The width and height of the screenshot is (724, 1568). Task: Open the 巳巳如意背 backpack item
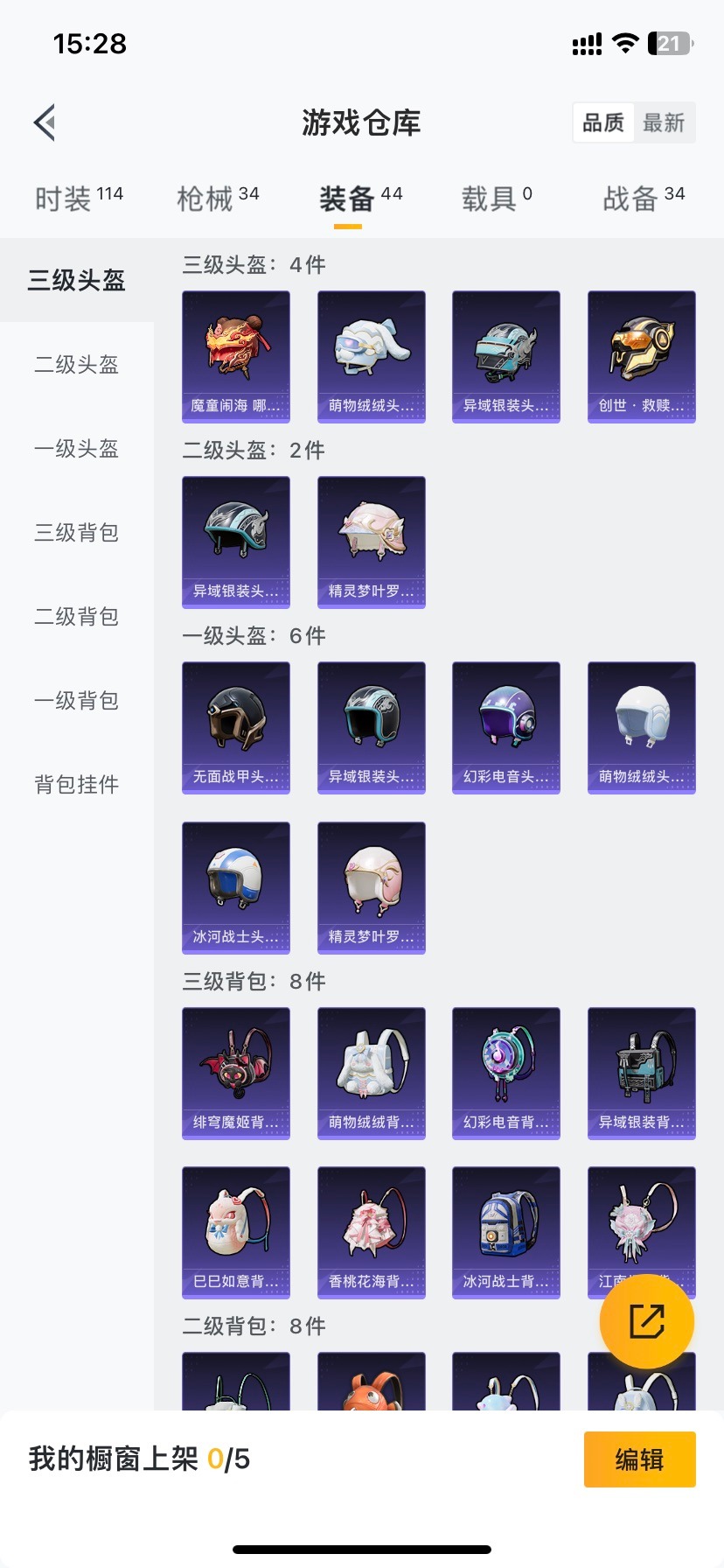236,1232
